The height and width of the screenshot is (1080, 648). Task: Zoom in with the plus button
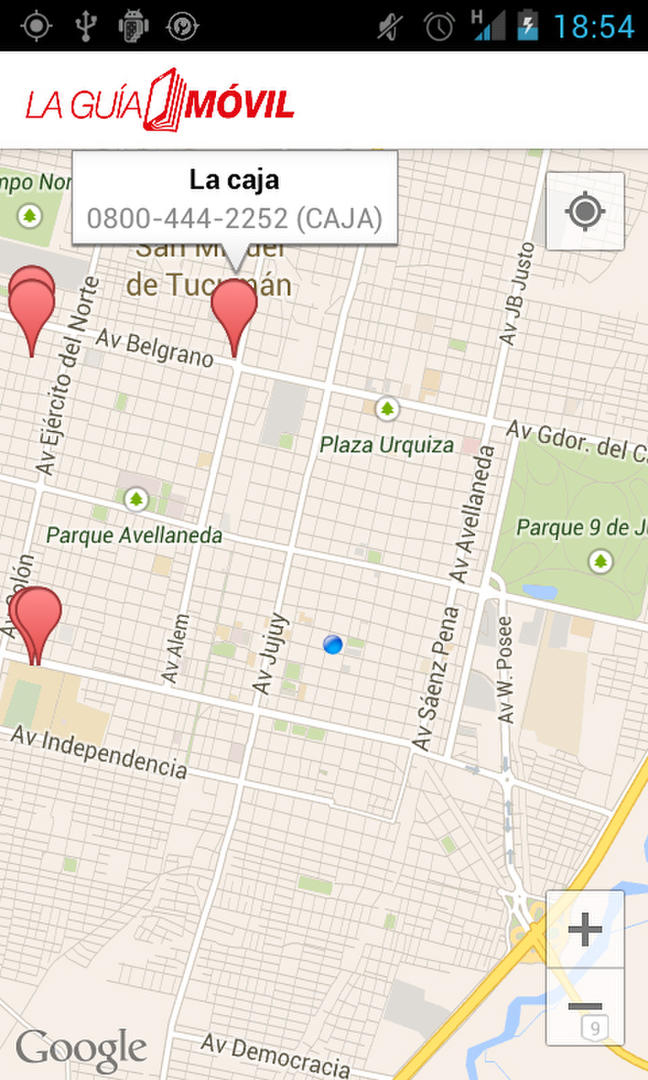[585, 929]
